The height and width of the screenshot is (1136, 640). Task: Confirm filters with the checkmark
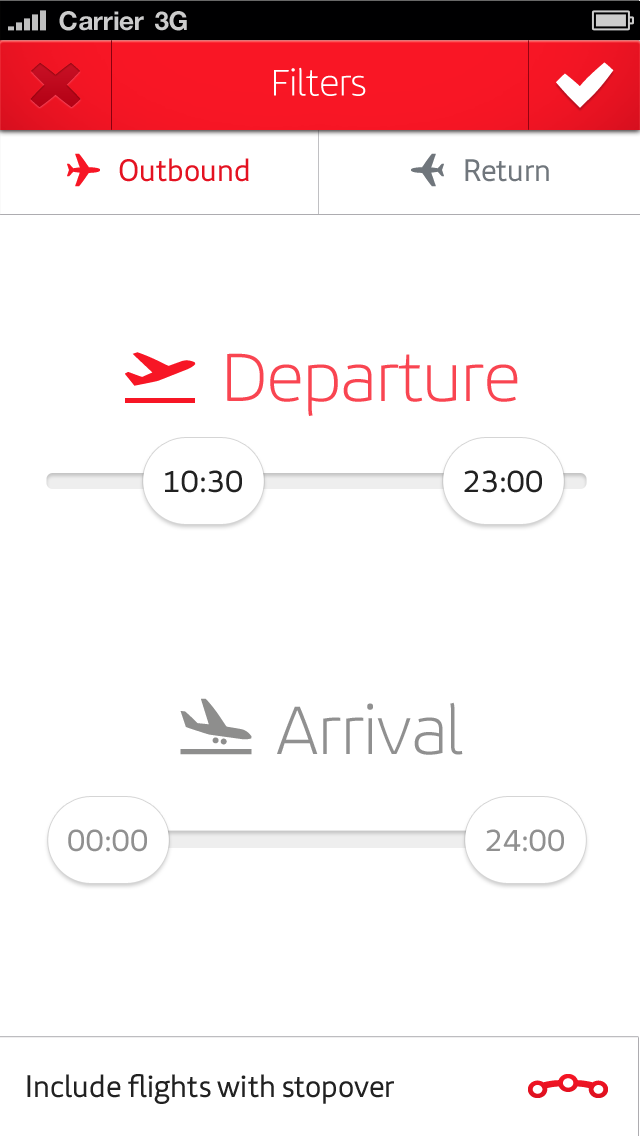tap(584, 85)
